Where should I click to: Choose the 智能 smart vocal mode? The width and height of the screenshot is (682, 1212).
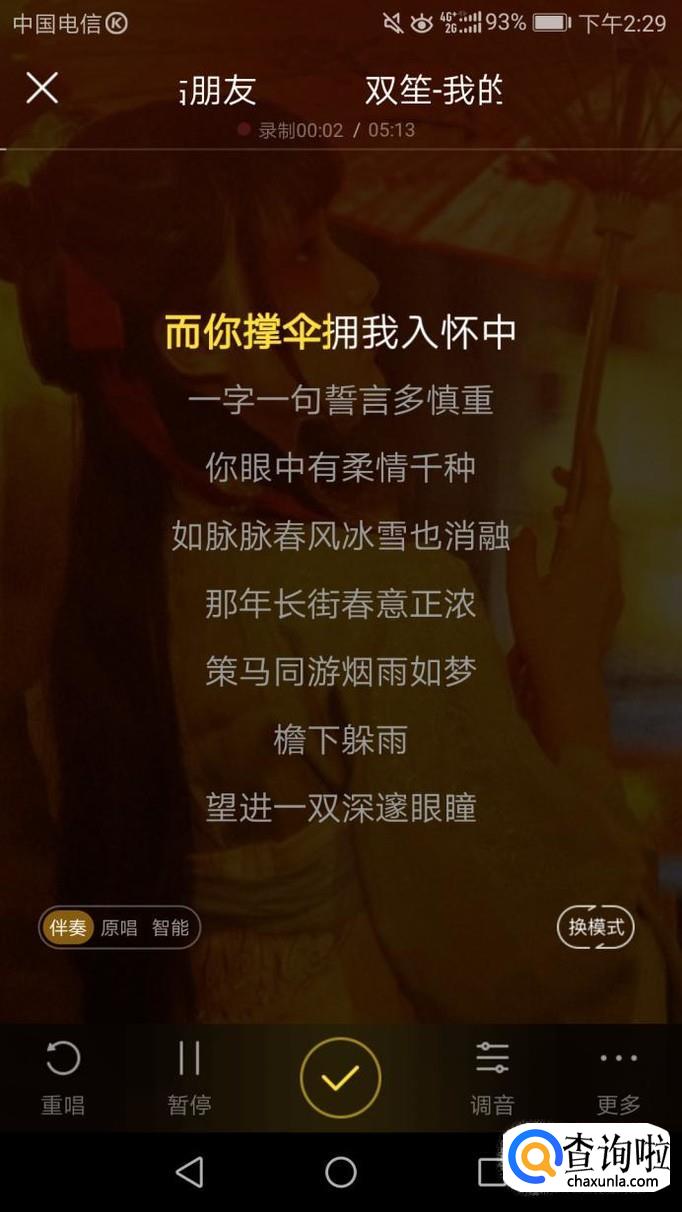[170, 928]
